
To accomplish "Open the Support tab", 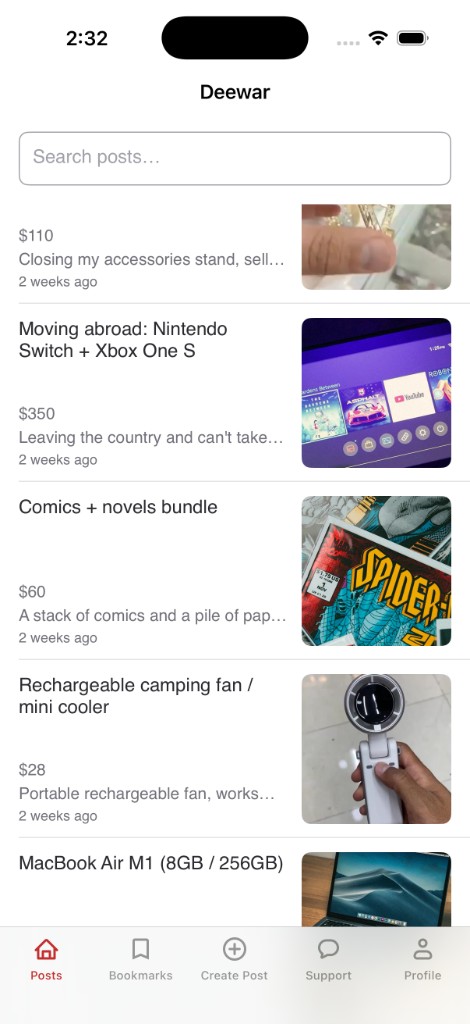I will coord(328,959).
